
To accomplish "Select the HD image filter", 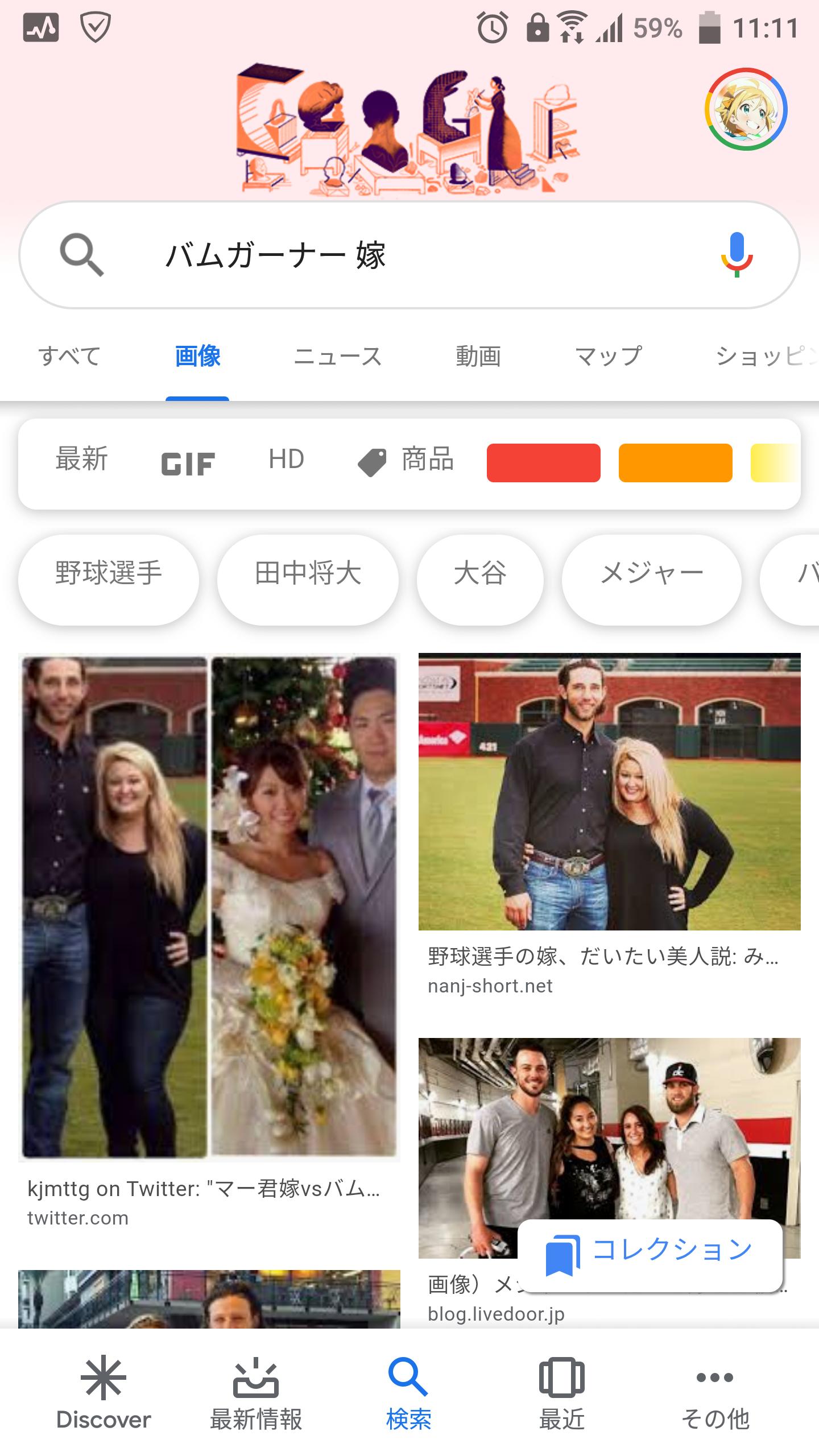I will pos(286,460).
